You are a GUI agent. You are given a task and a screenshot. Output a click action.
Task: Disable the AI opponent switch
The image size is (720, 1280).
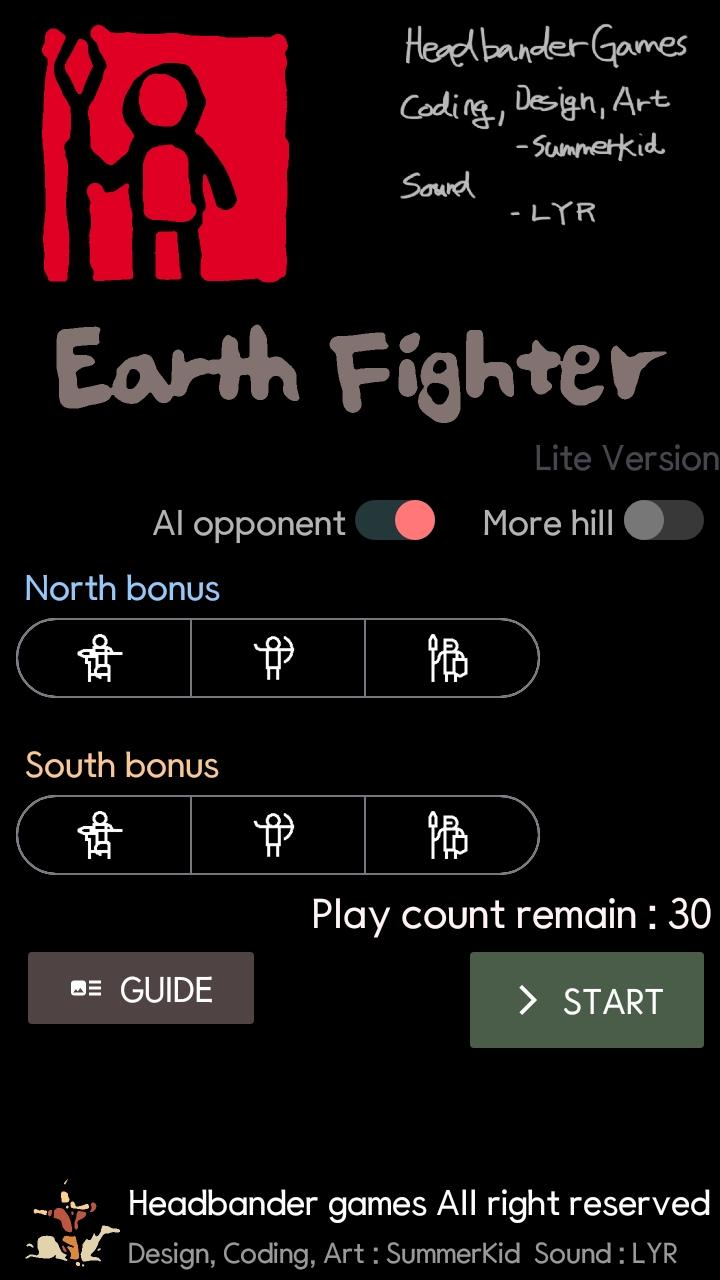[x=396, y=521]
